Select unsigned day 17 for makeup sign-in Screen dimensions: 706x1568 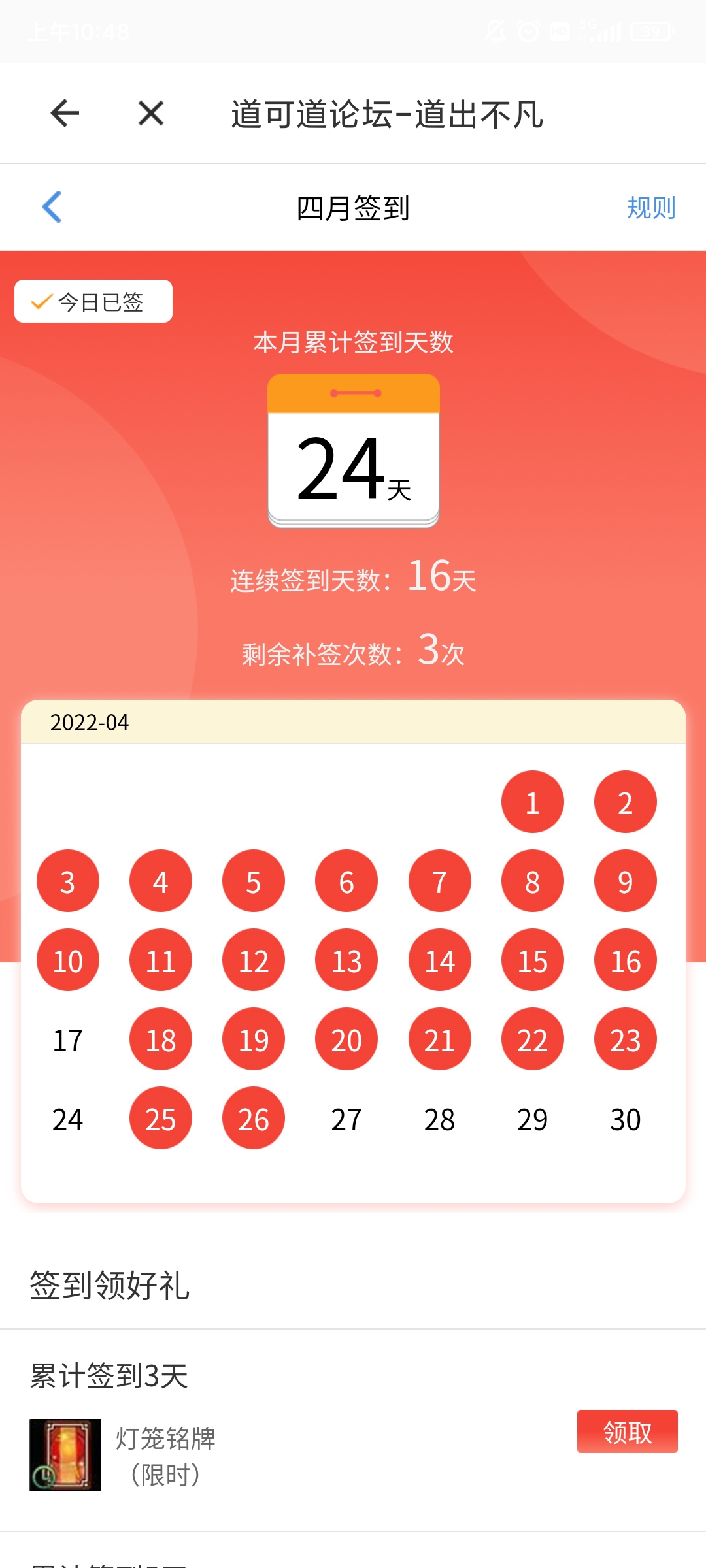click(x=68, y=1040)
